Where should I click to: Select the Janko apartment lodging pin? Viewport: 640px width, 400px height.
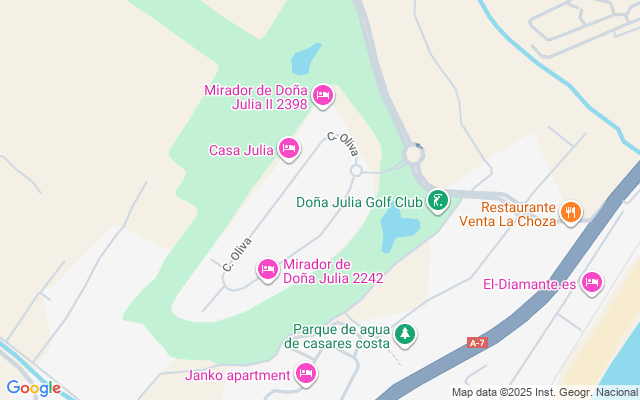[306, 375]
